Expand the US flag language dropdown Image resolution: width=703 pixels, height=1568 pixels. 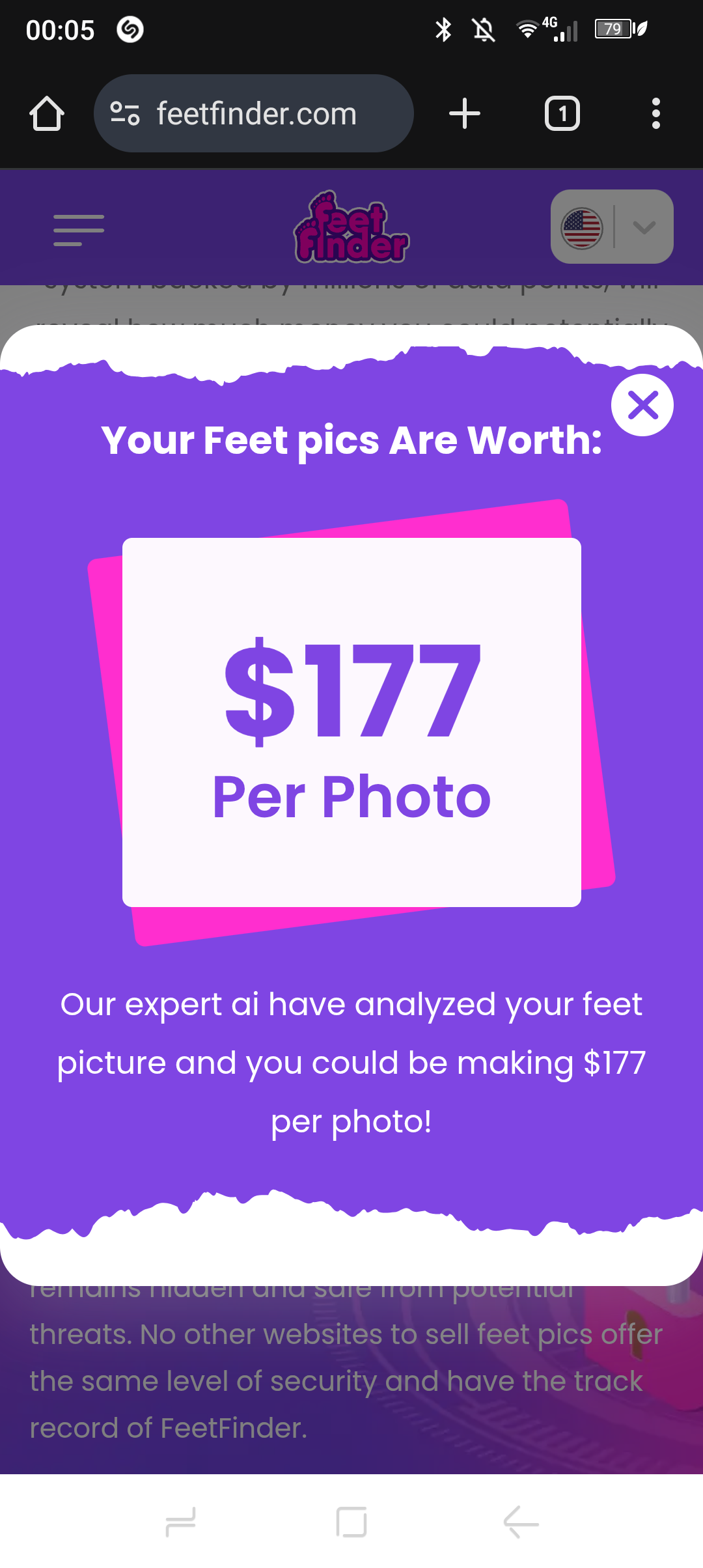coord(612,227)
